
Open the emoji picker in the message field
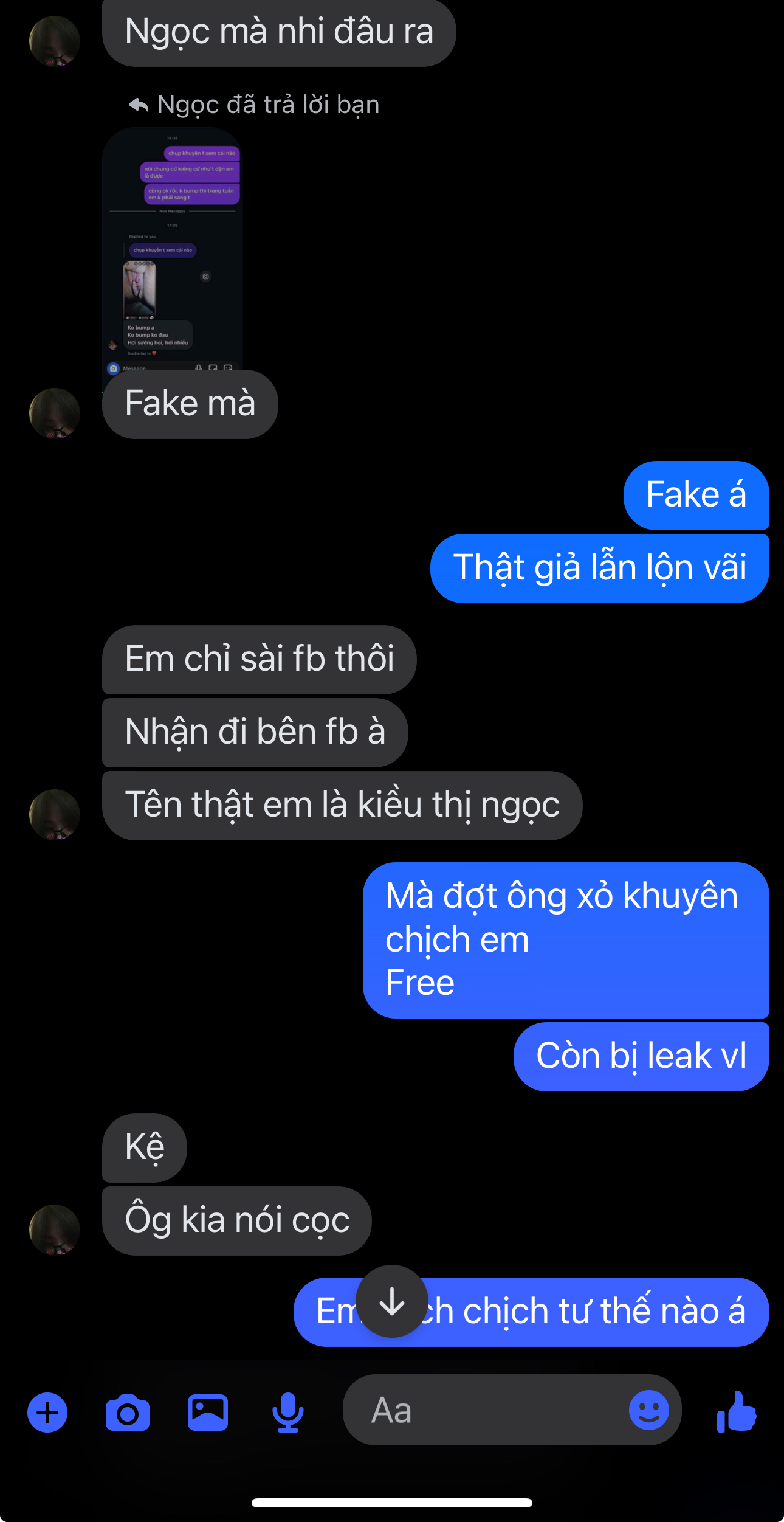pos(648,1410)
